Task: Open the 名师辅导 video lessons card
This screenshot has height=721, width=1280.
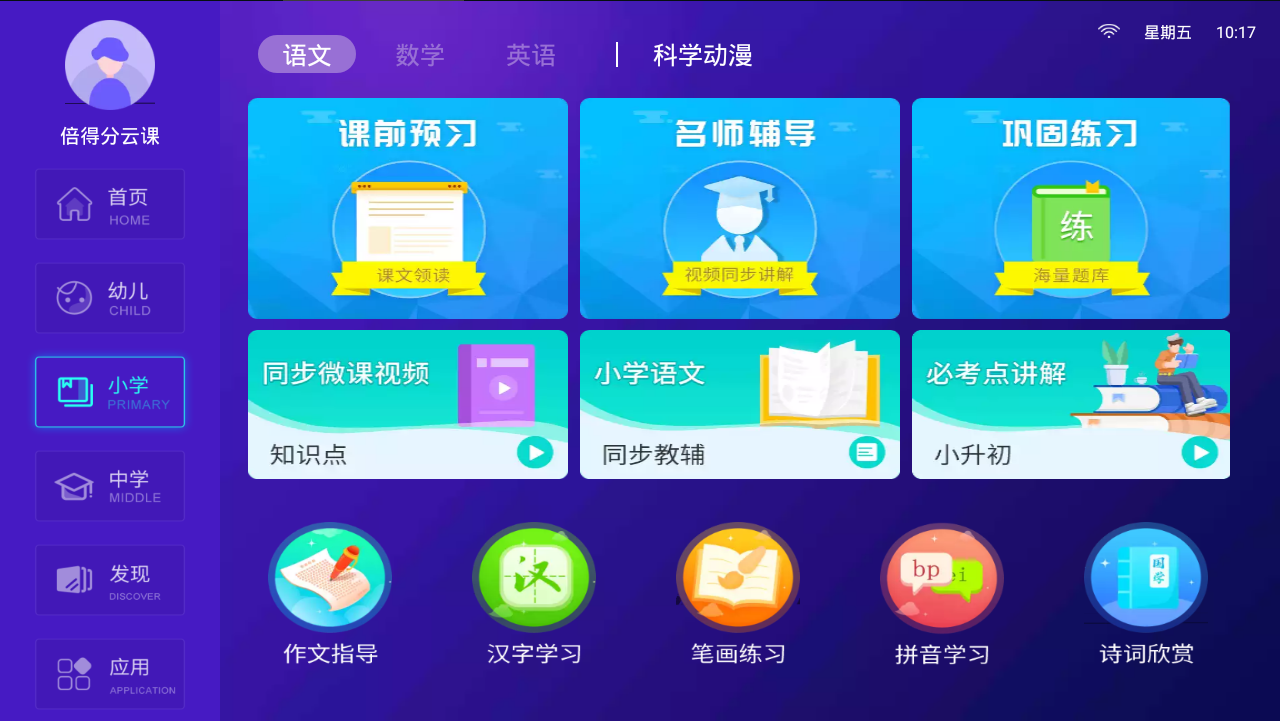Action: (x=740, y=208)
